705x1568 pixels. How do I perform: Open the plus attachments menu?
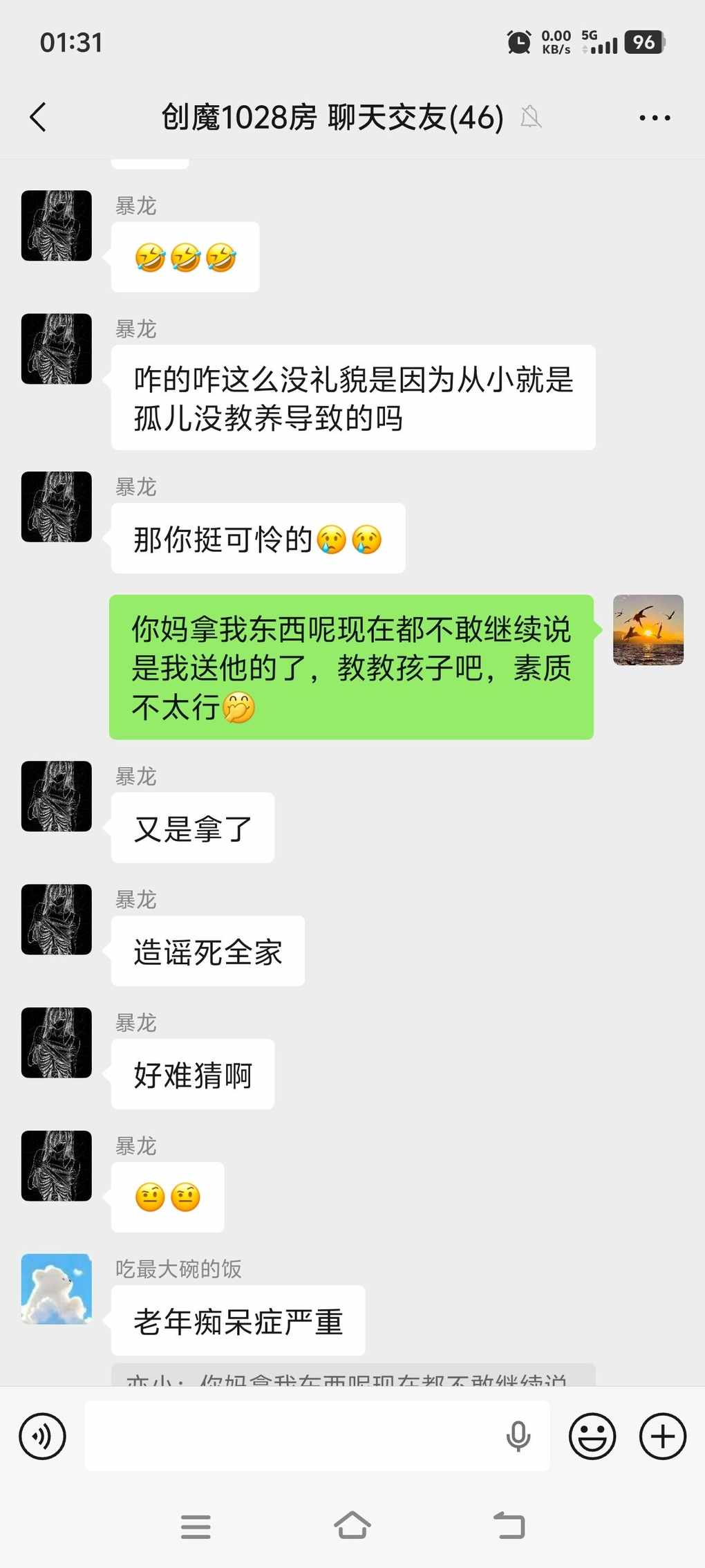662,1437
